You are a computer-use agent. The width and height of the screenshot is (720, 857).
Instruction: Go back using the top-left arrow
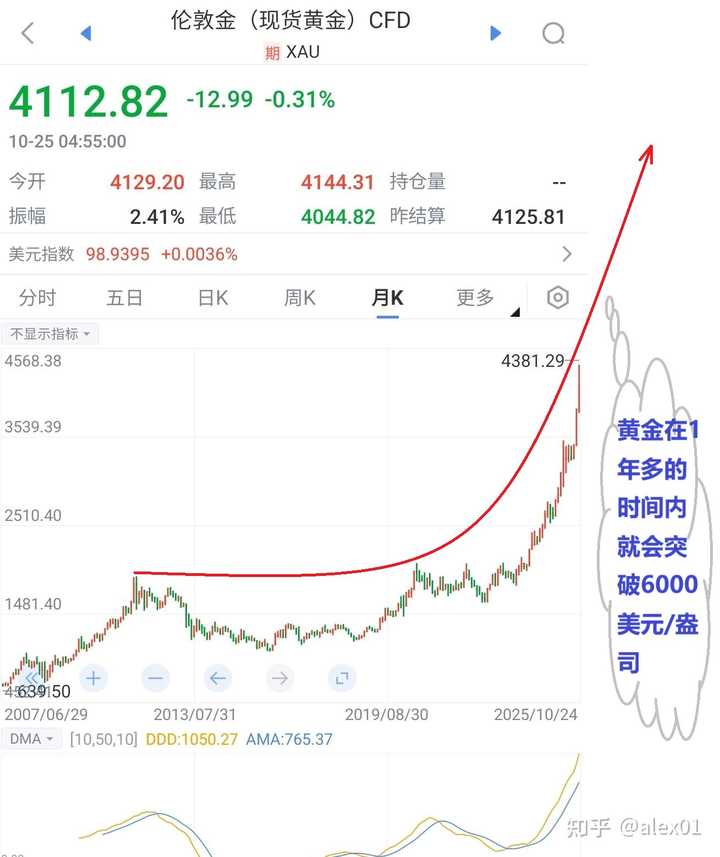(x=28, y=33)
